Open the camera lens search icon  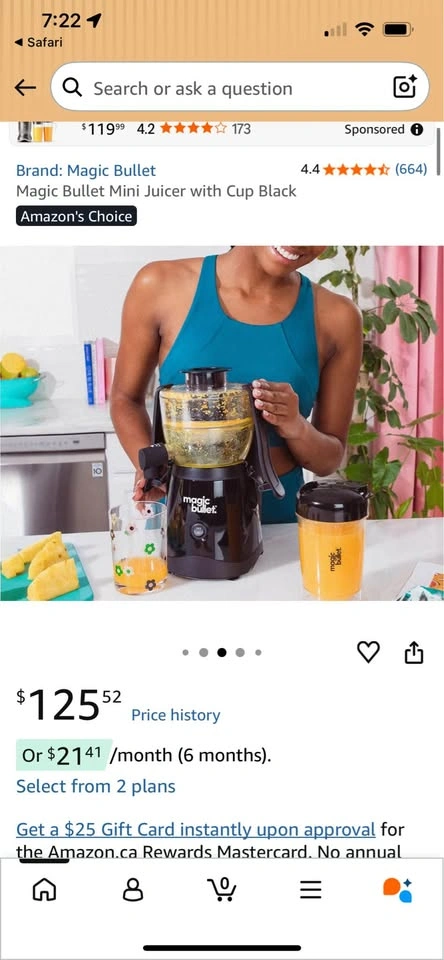(405, 88)
